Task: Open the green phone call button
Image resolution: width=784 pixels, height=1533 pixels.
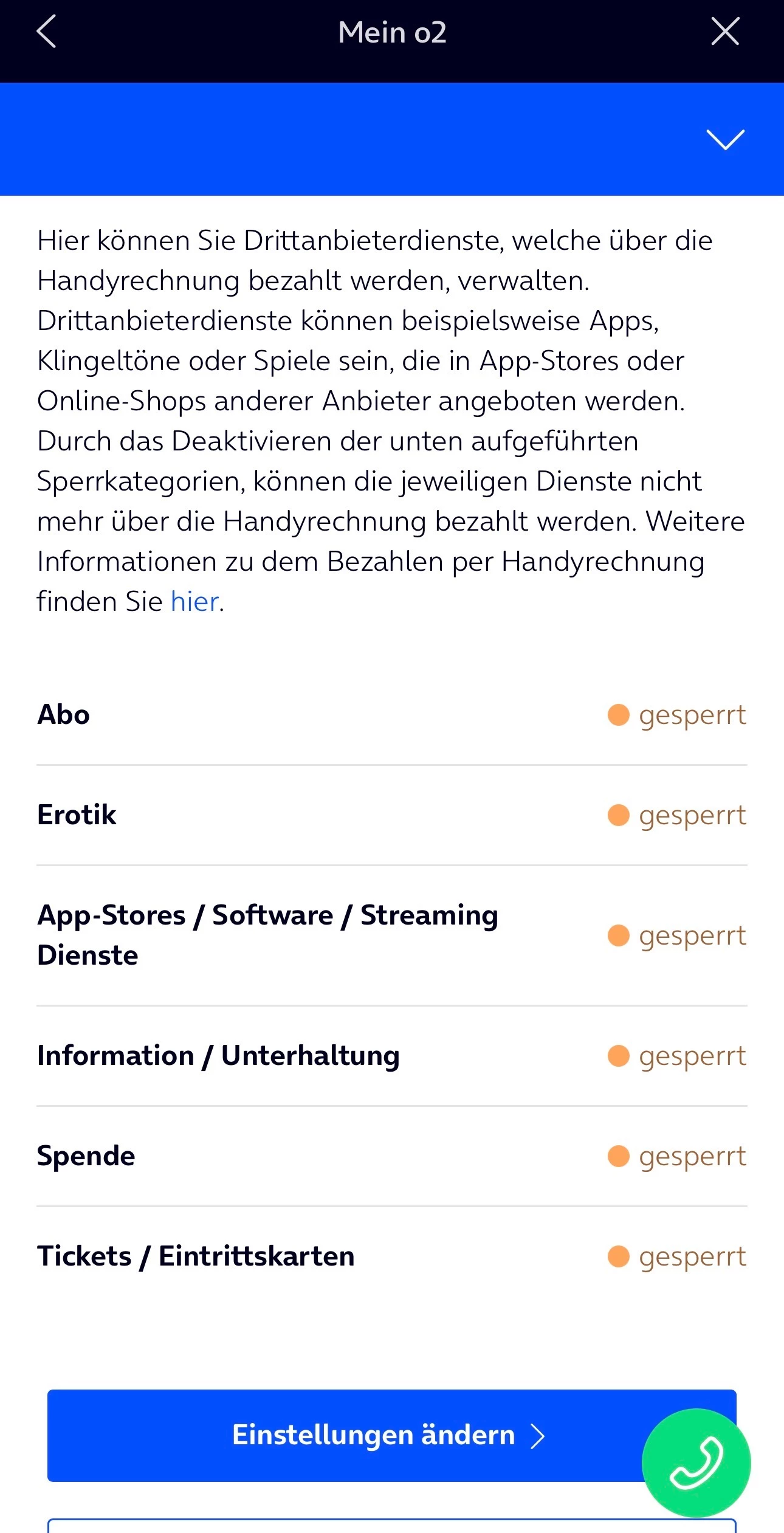Action: (696, 1462)
